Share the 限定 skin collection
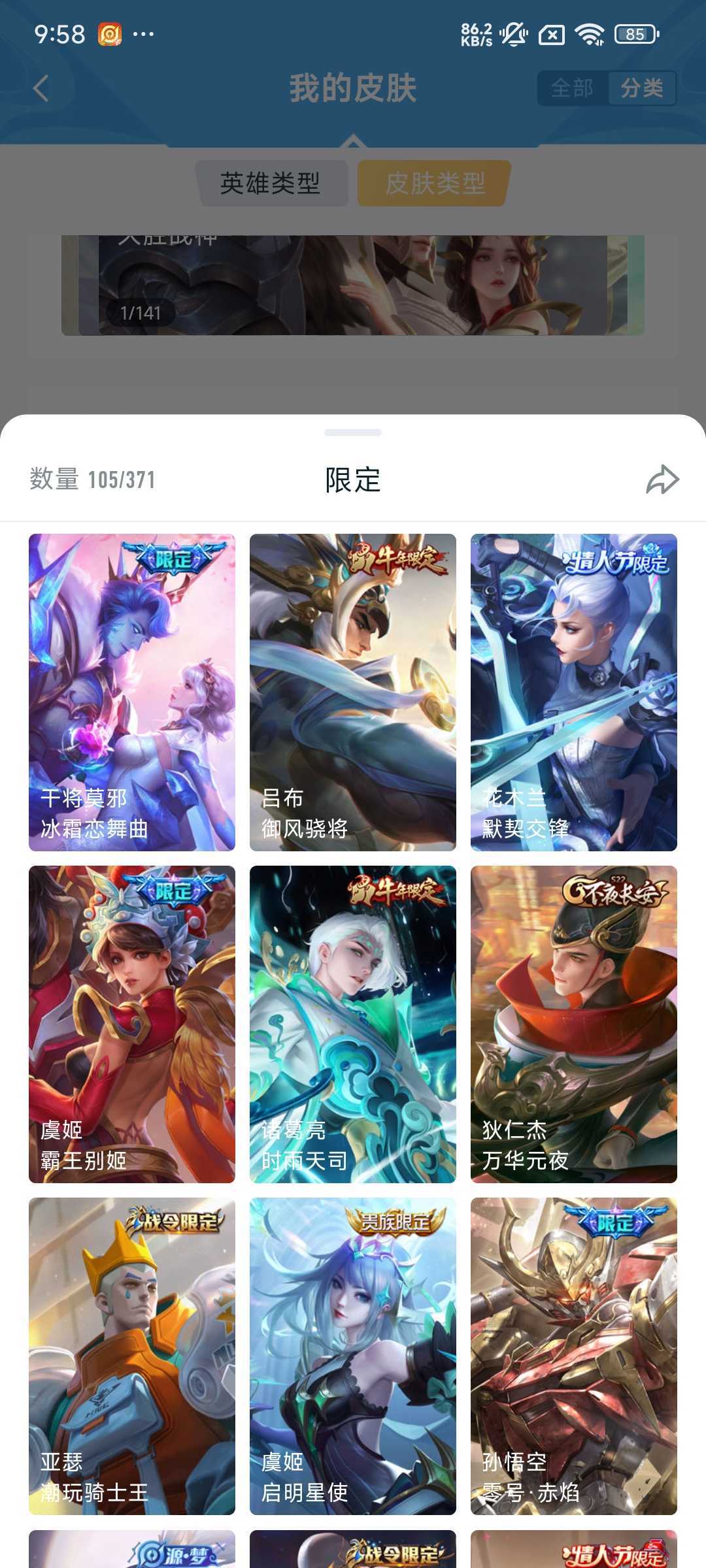Image resolution: width=706 pixels, height=1568 pixels. (662, 480)
